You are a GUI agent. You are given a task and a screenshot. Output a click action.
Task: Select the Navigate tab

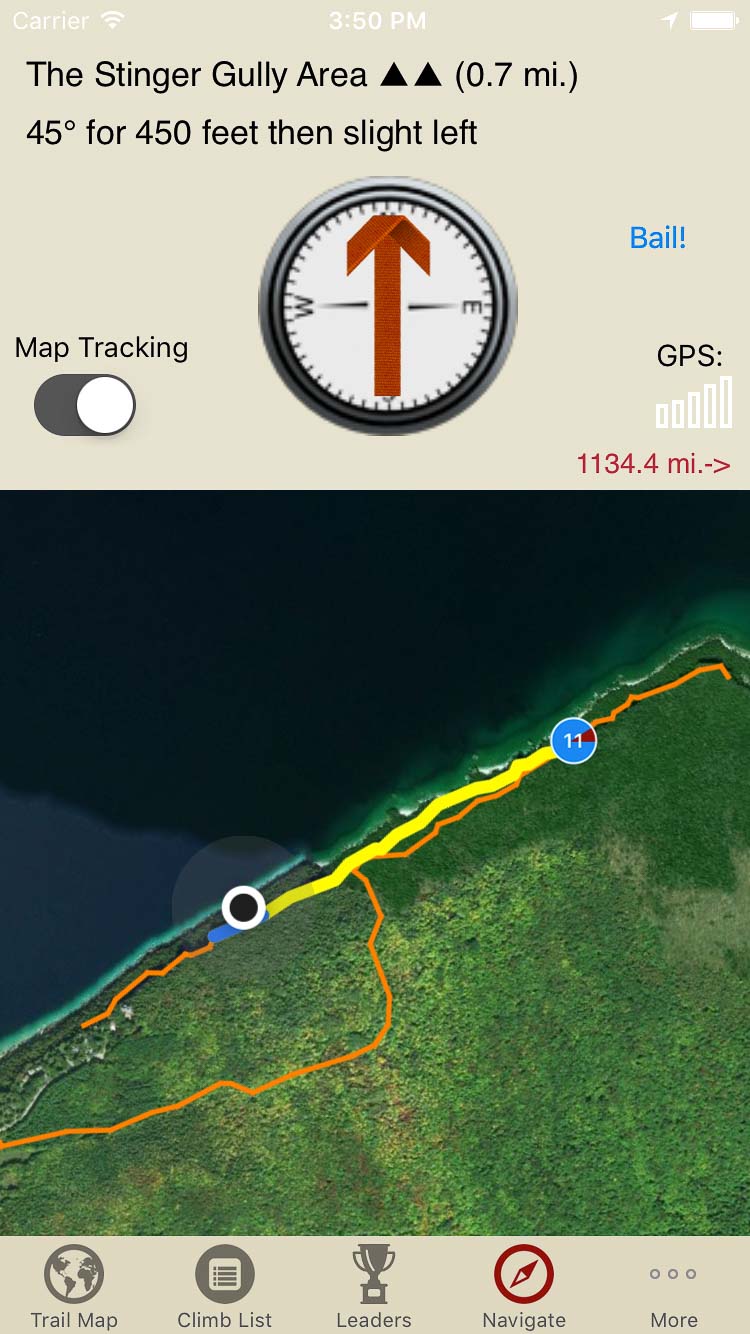524,1287
